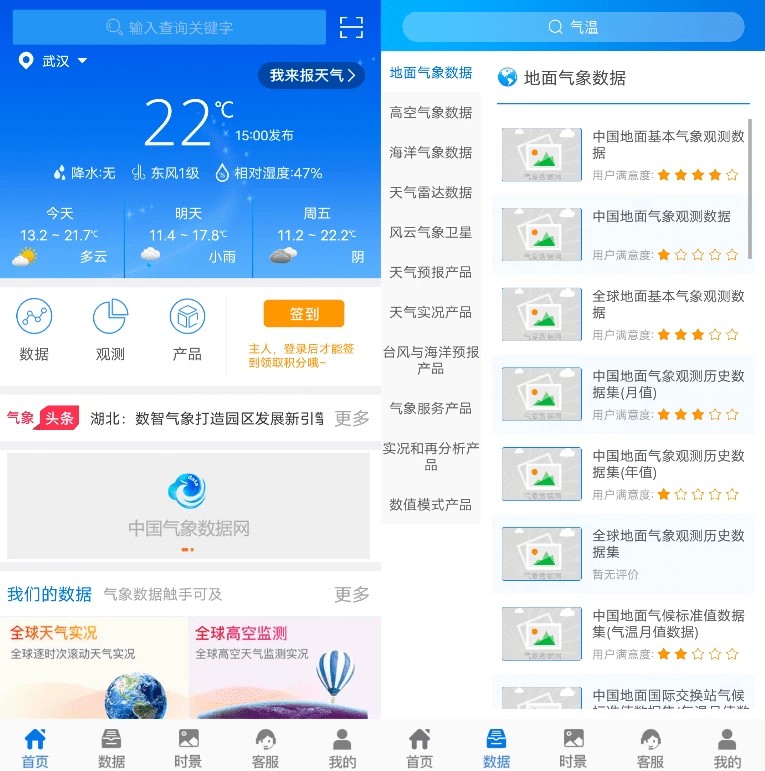The width and height of the screenshot is (765, 771).
Task: Select the 高空气象数据 category
Action: click(431, 112)
